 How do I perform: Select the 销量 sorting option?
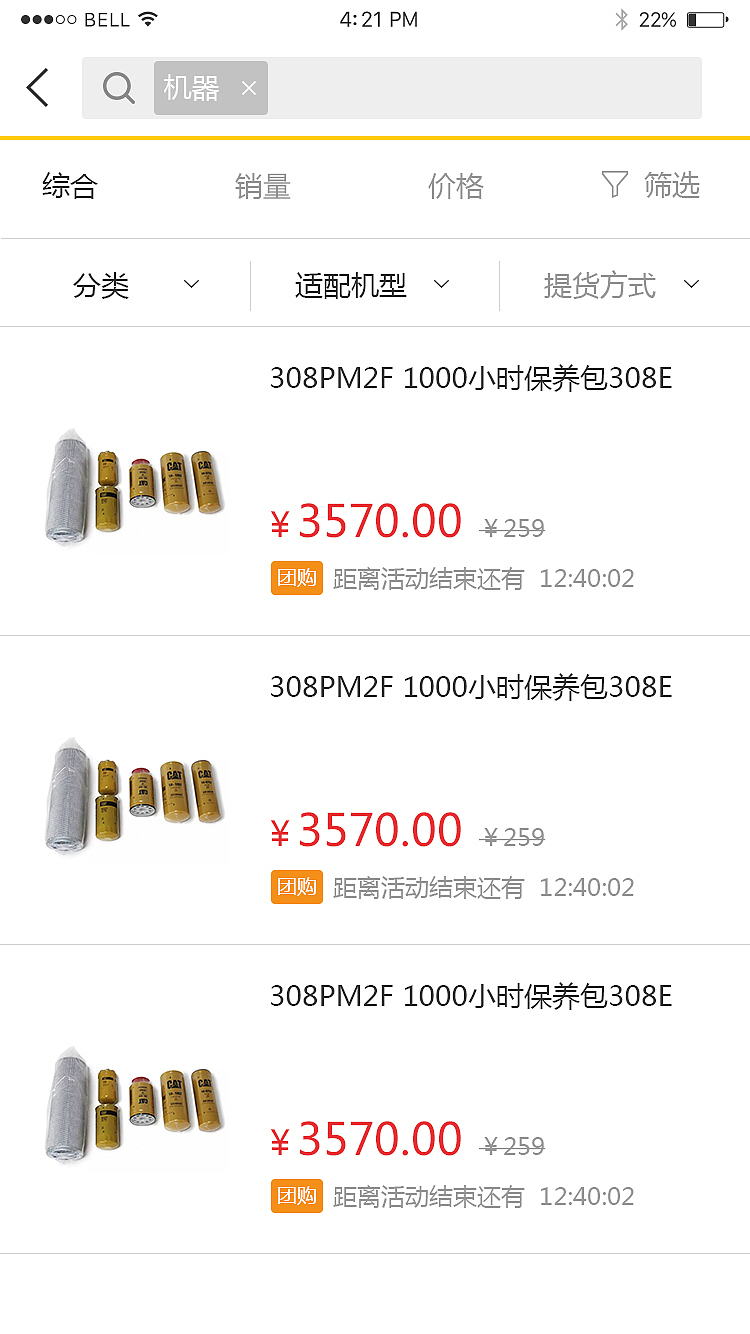(x=262, y=186)
